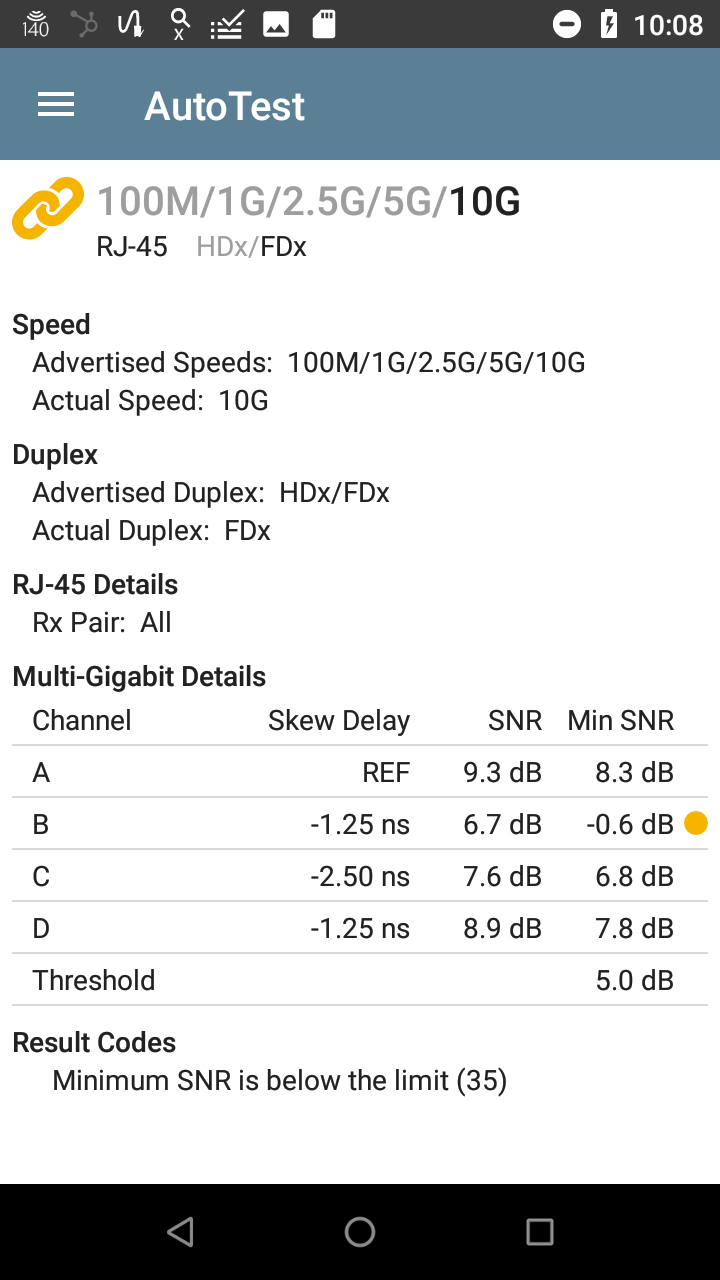Tap the AutoTest title in the header
720x1280 pixels.
[224, 105]
